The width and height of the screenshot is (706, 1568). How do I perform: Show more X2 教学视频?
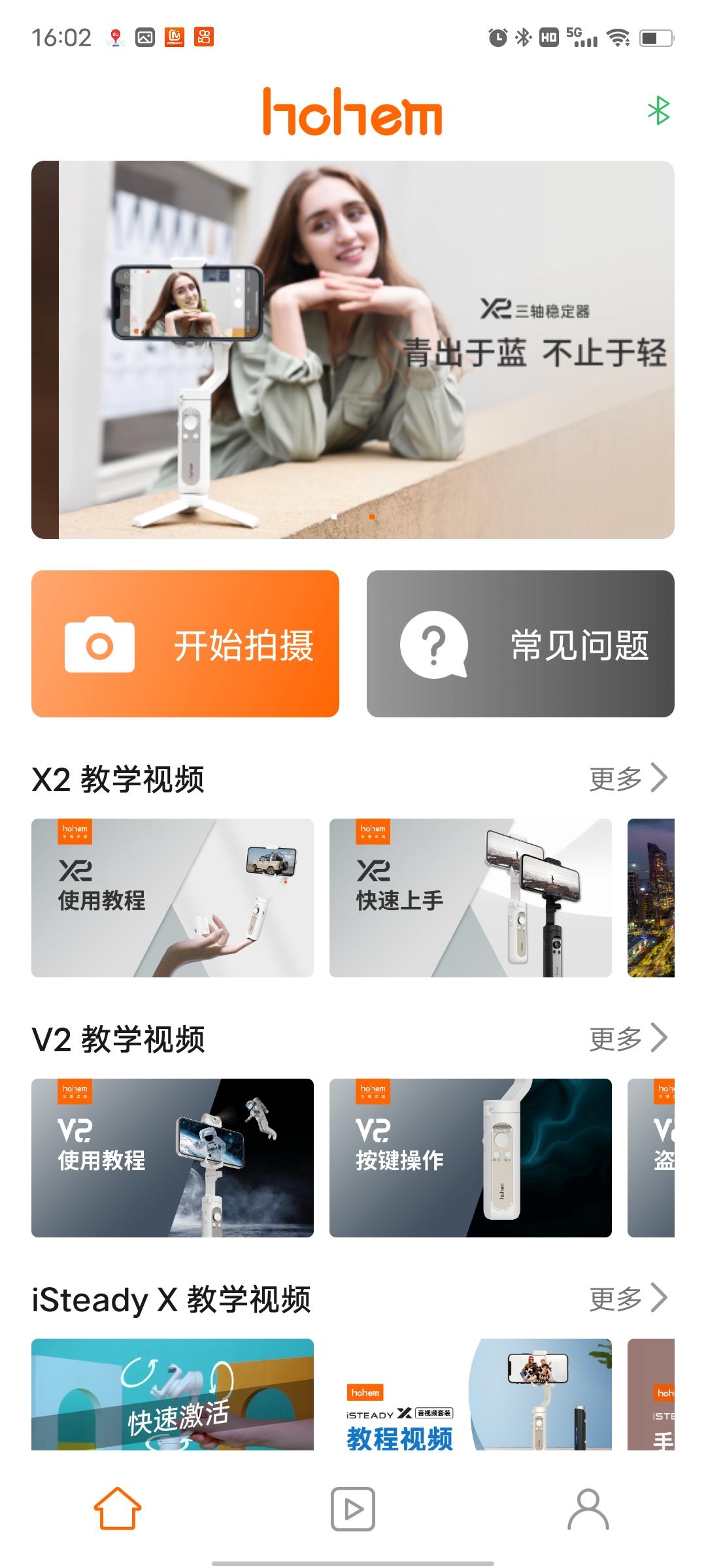[x=628, y=778]
